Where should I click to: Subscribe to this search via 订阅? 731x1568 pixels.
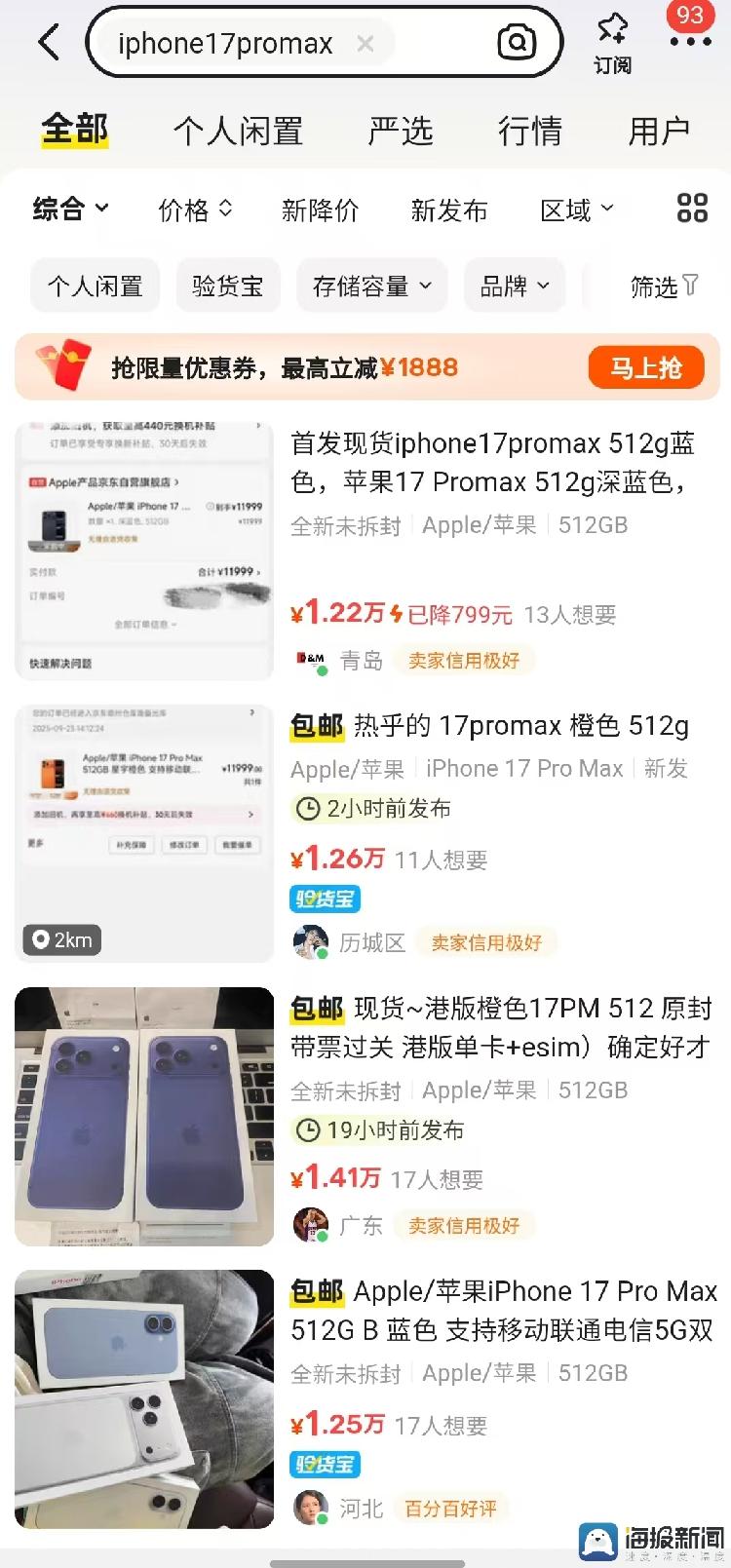(612, 44)
